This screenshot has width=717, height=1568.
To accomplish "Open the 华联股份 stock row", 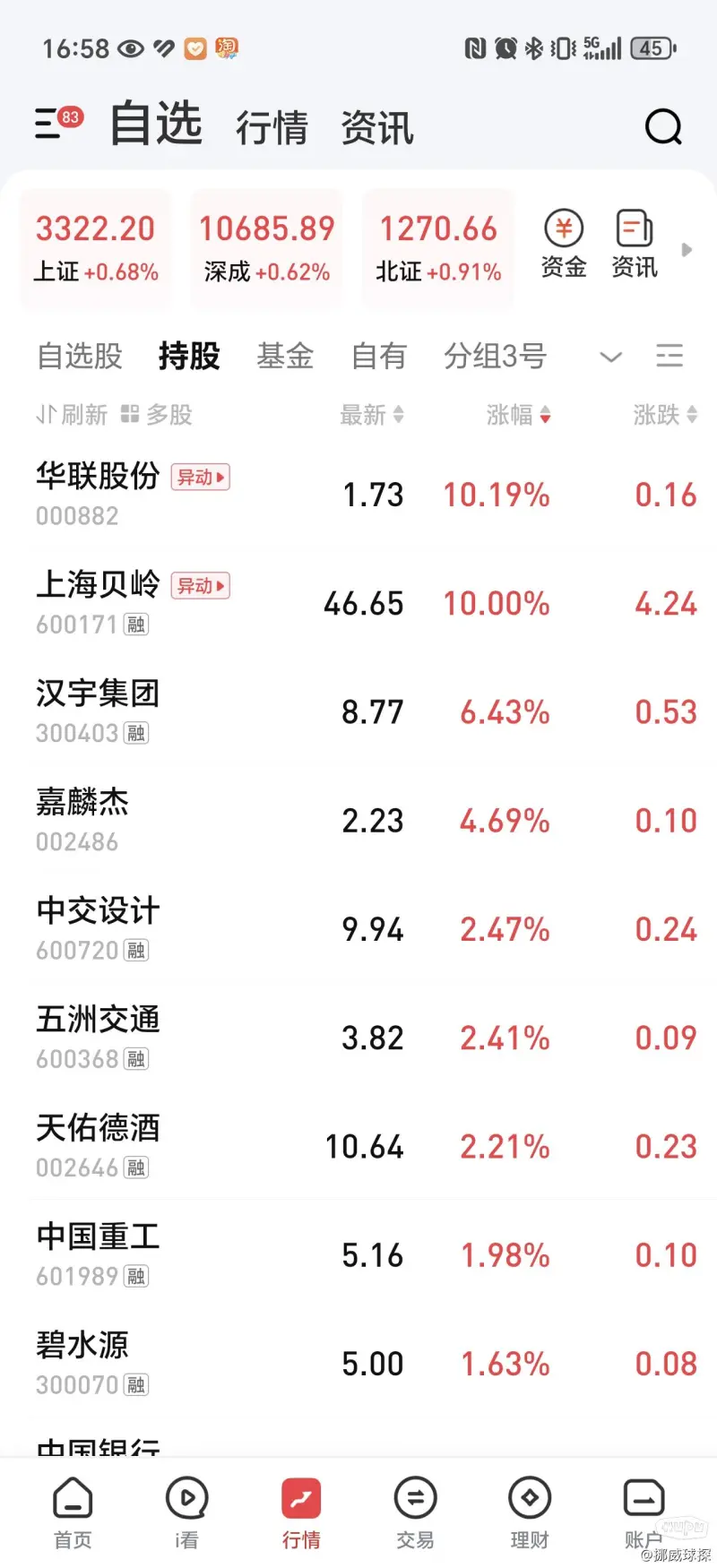I will tap(358, 495).
